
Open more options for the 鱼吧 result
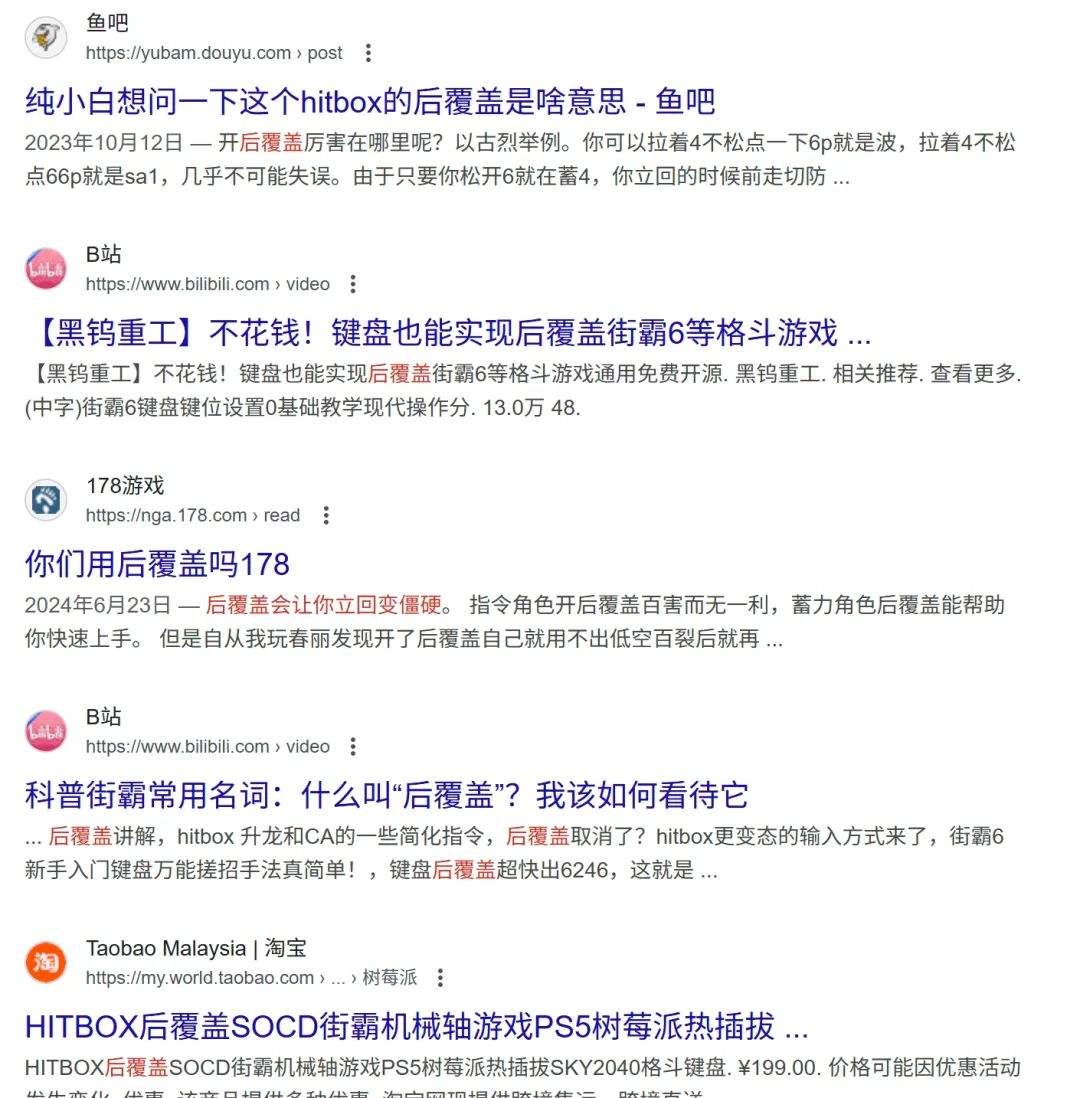point(368,53)
